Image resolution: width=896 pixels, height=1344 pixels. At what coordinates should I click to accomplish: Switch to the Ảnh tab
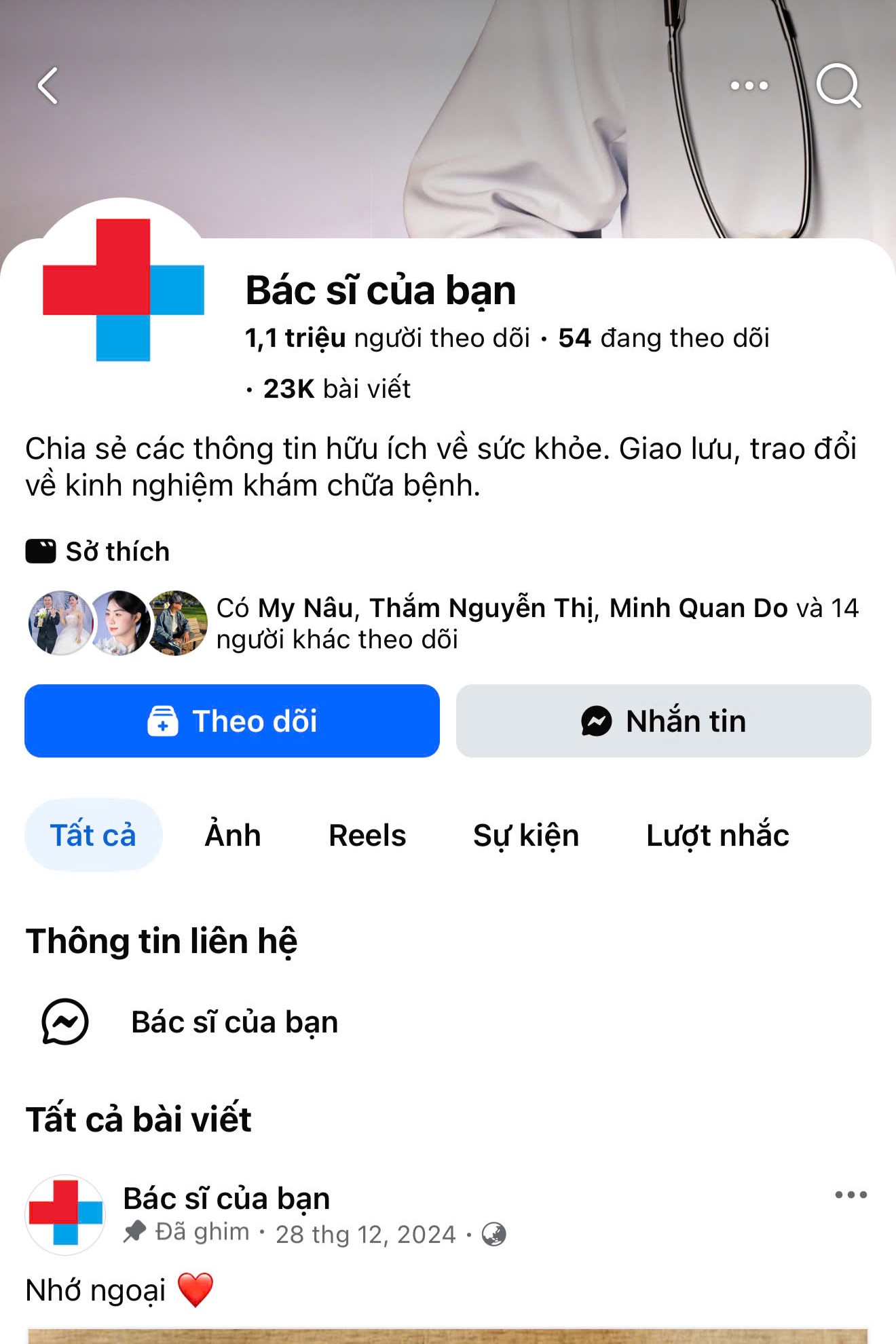232,836
